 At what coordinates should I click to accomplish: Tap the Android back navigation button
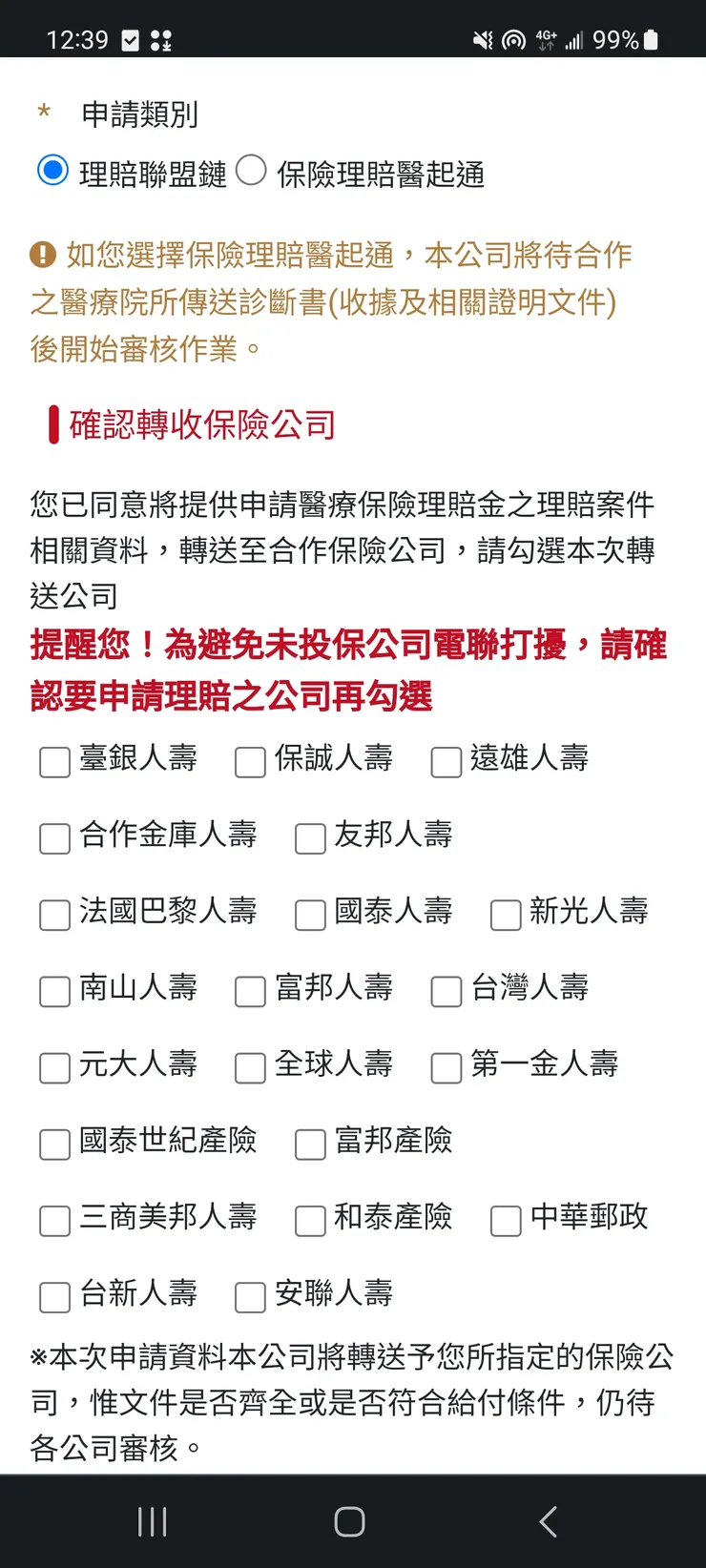coord(549,1522)
